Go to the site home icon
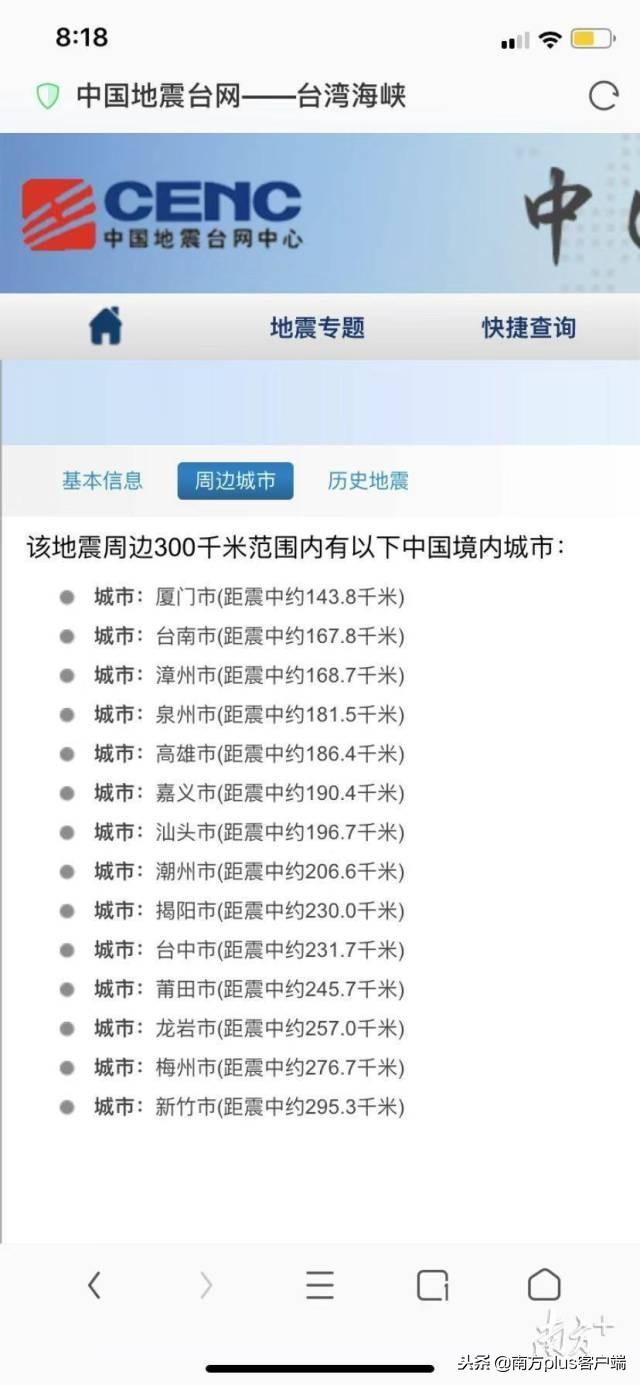Image resolution: width=640 pixels, height=1385 pixels. 105,326
